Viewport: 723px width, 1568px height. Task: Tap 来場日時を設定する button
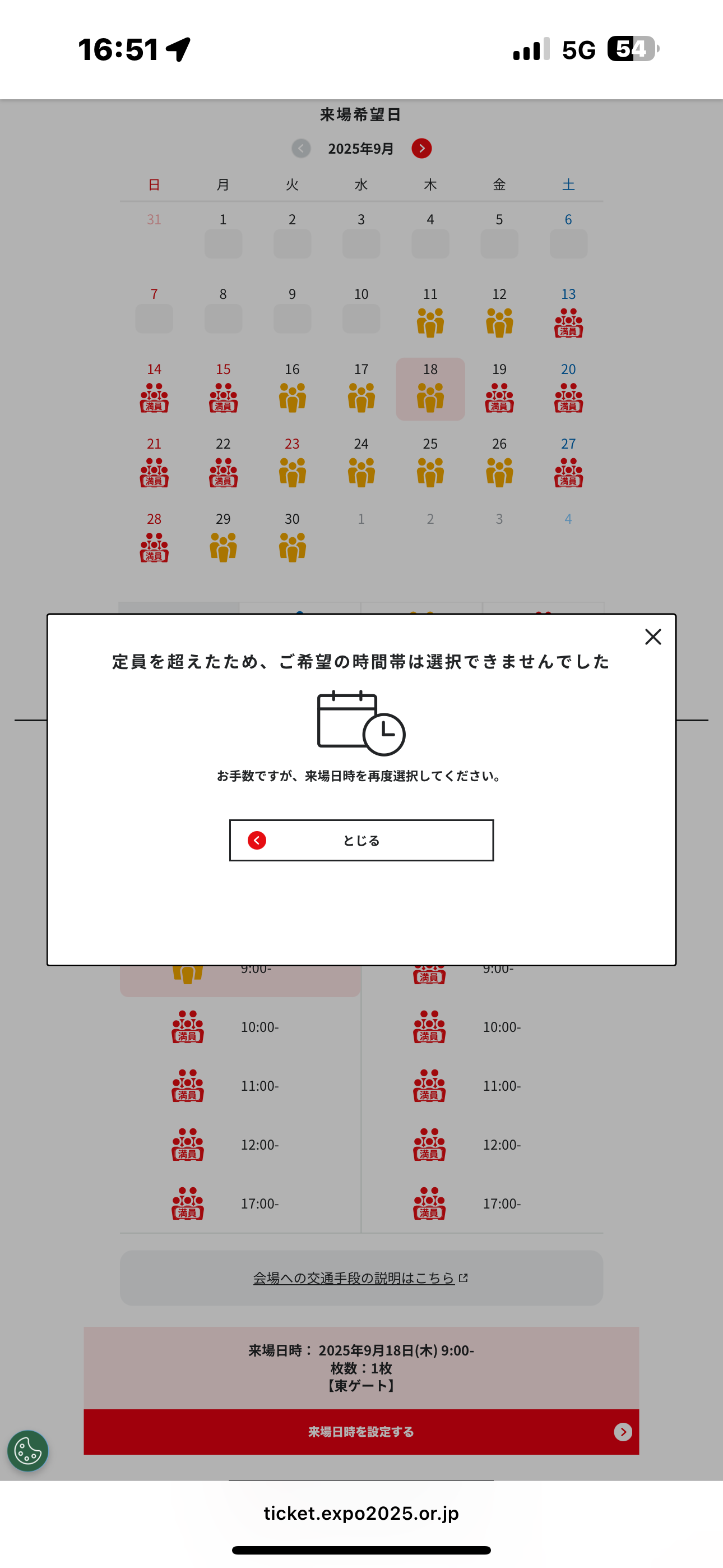(361, 1432)
